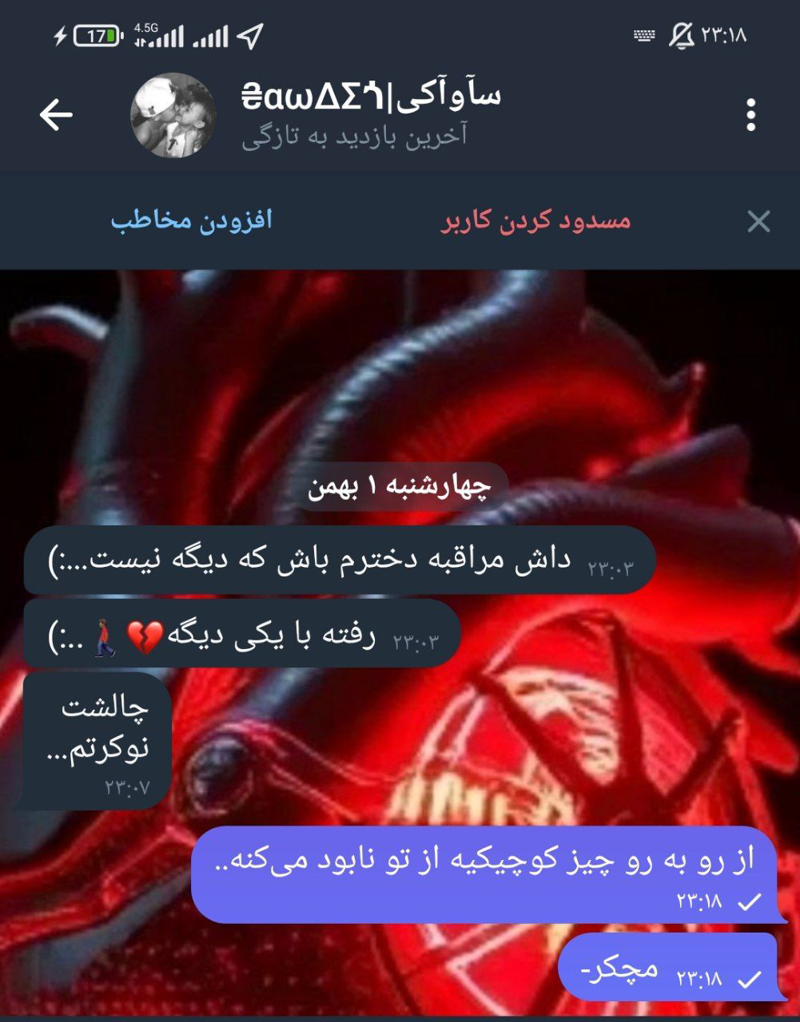Viewport: 800px width, 1022px height.
Task: Dismiss the add/block contact bar
Action: 759,221
